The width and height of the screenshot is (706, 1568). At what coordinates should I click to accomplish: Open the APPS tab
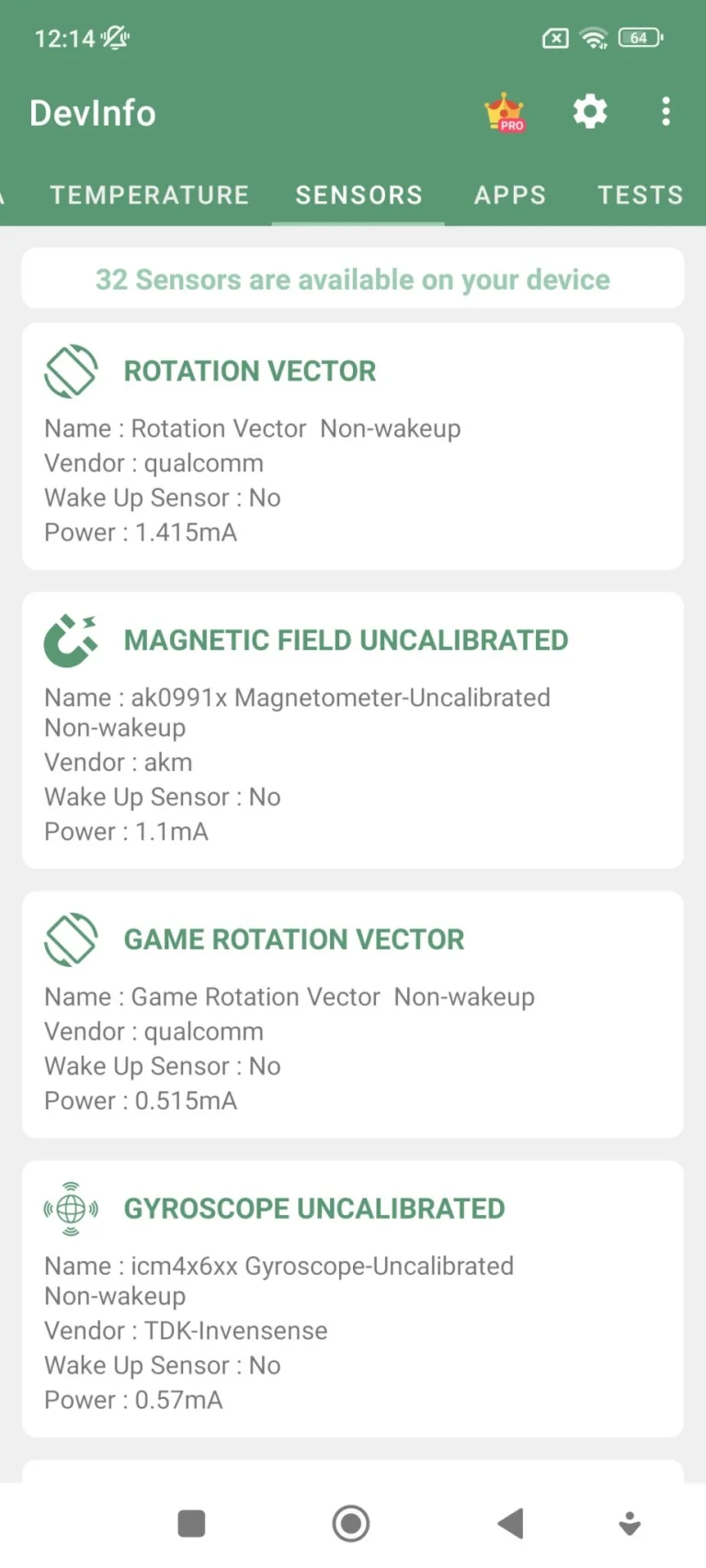(510, 195)
